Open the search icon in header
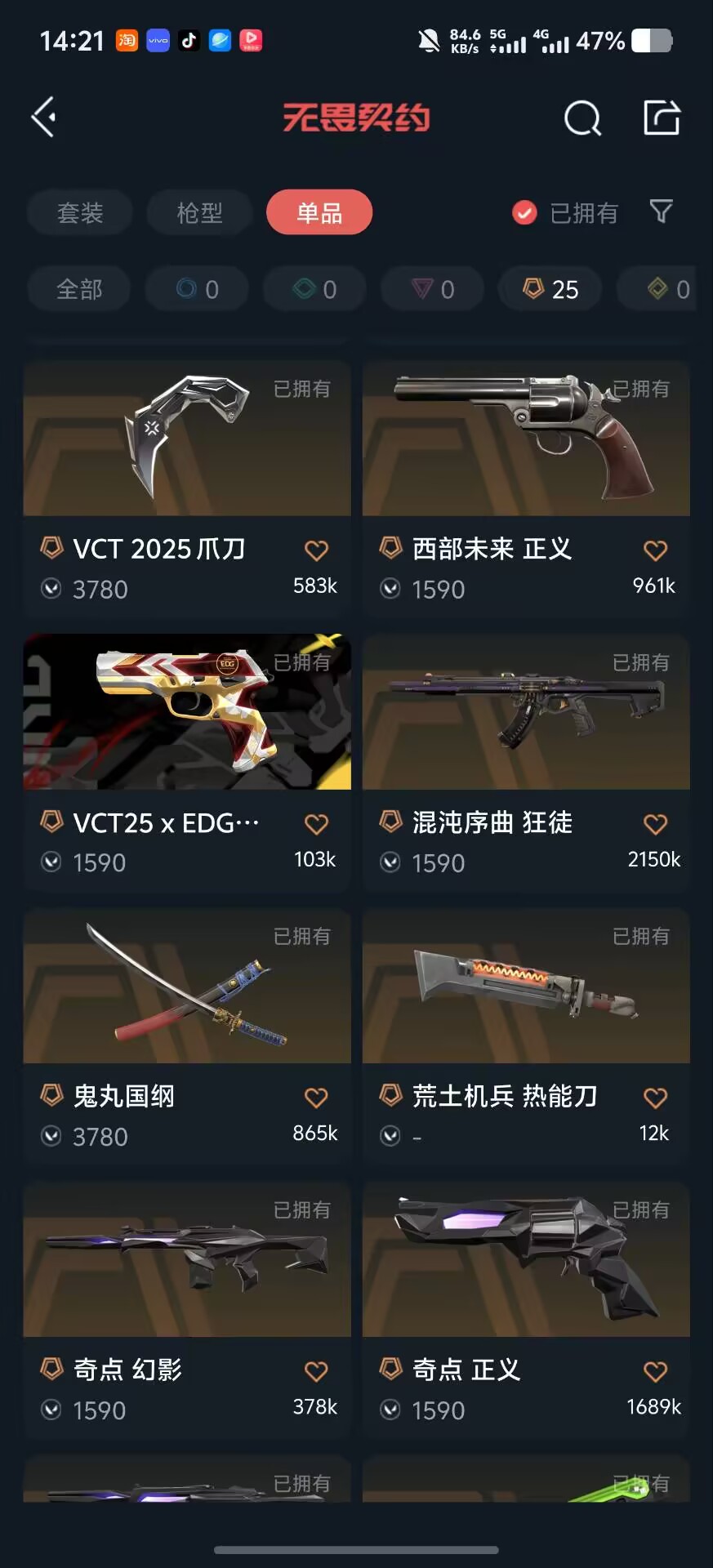713x1568 pixels. point(582,119)
